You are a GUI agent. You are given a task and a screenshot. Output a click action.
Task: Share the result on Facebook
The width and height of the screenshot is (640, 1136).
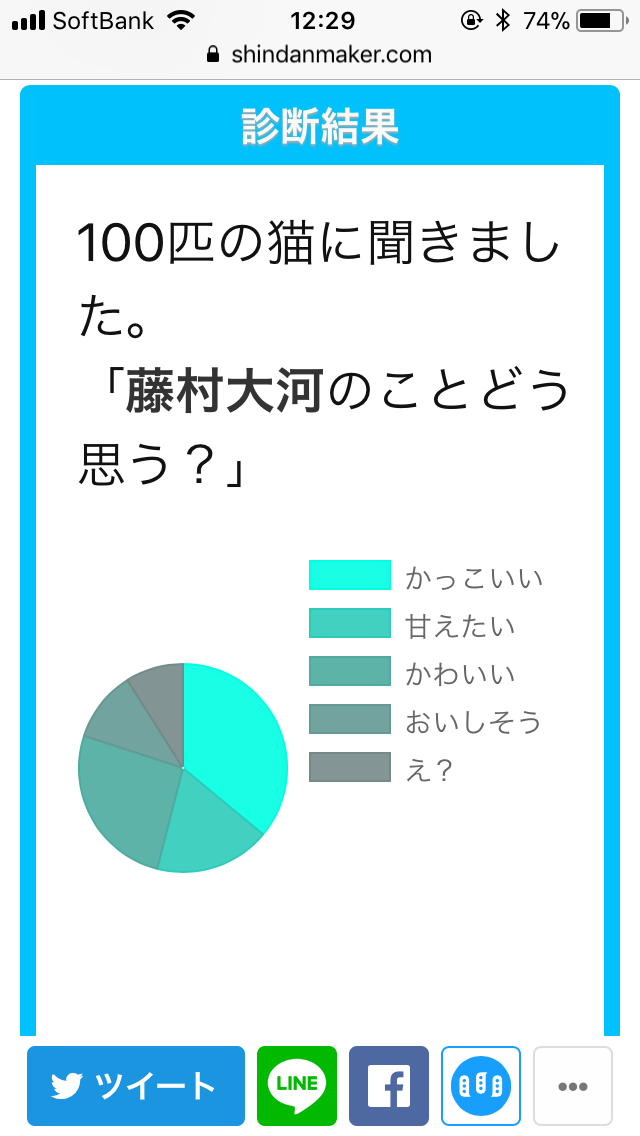click(389, 1085)
